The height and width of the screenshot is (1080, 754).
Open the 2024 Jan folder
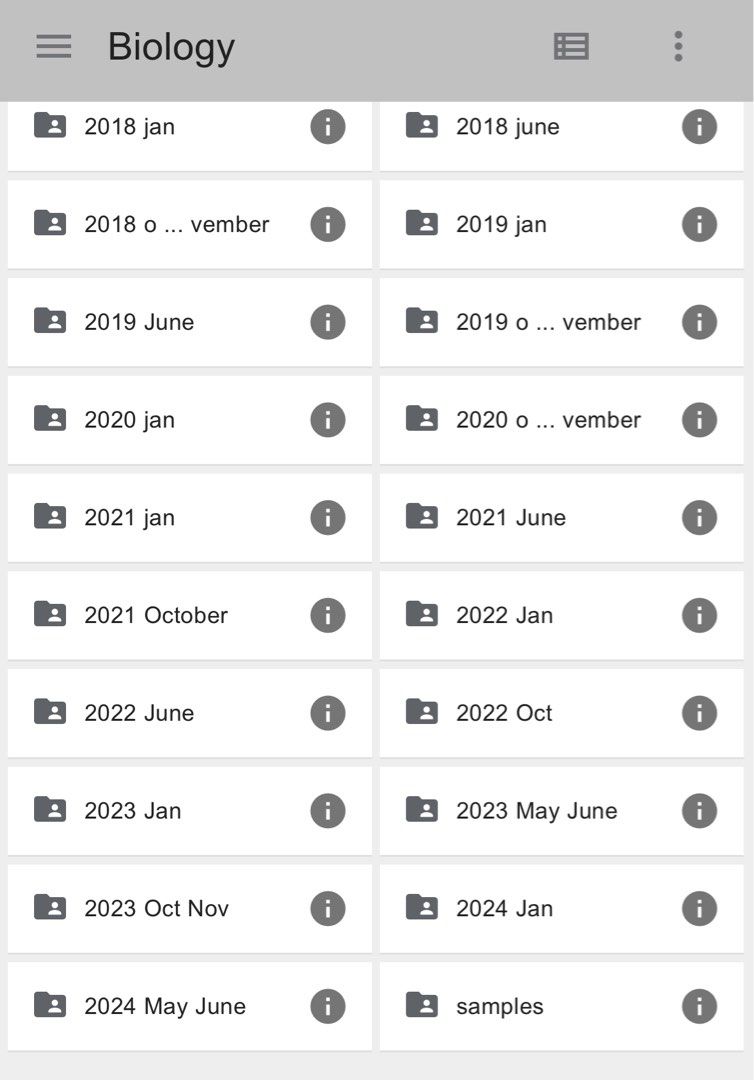[x=504, y=908]
